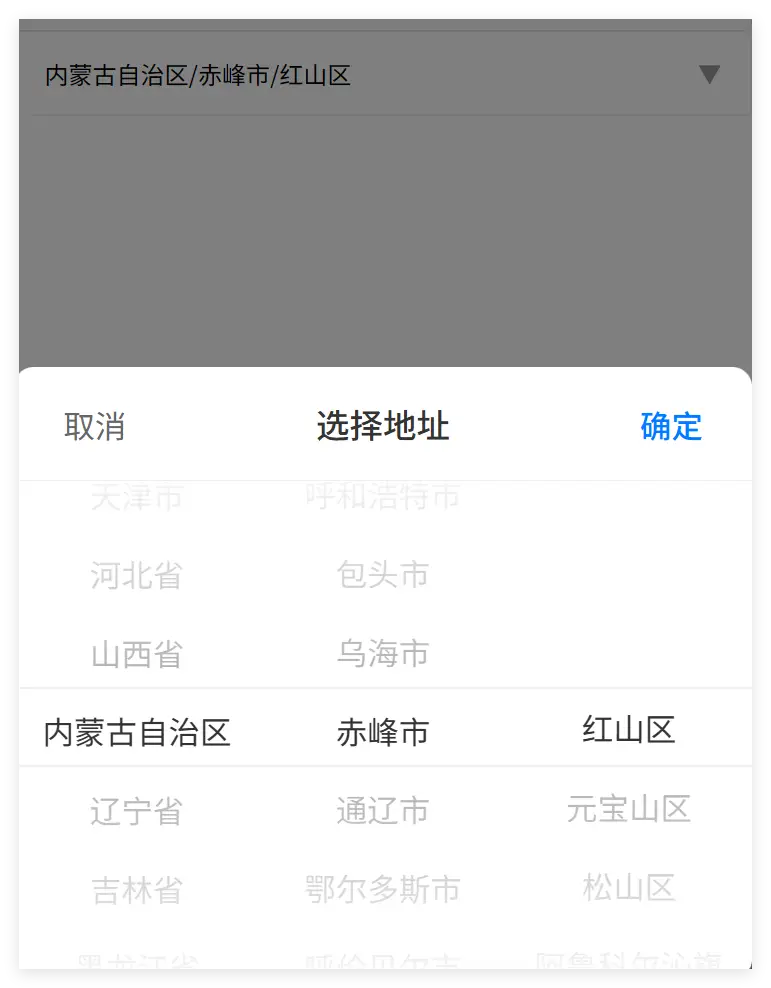The width and height of the screenshot is (771, 988).
Task: Choose 包头市 in the city column
Action: click(383, 575)
